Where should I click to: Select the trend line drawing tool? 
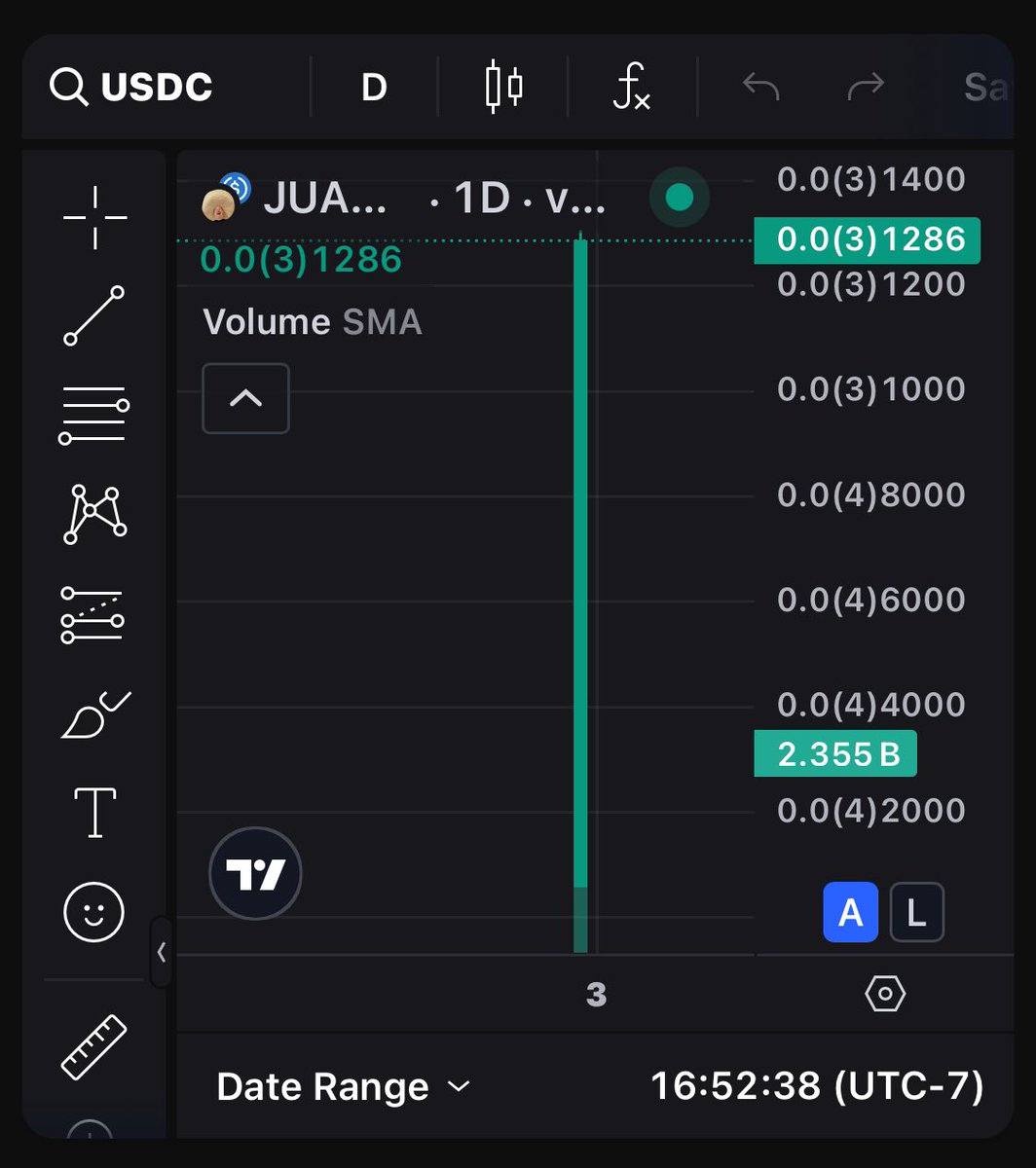[94, 315]
